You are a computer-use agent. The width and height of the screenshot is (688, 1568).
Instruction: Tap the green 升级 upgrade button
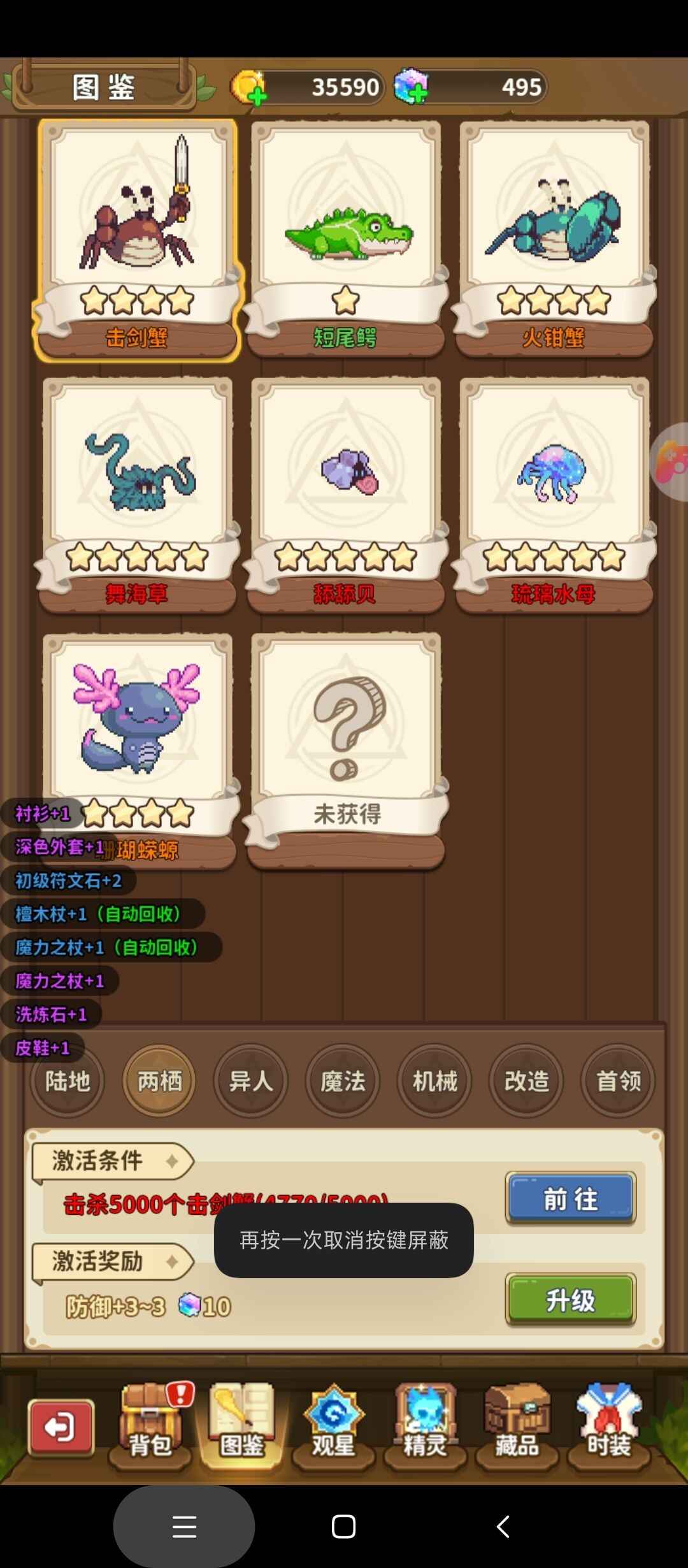(x=571, y=1299)
